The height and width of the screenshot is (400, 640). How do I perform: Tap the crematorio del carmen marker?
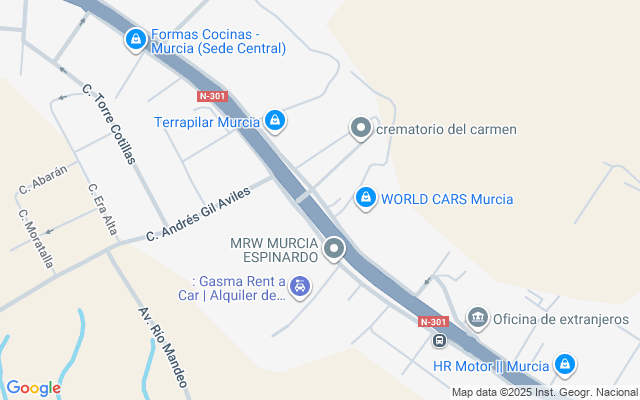(360, 128)
